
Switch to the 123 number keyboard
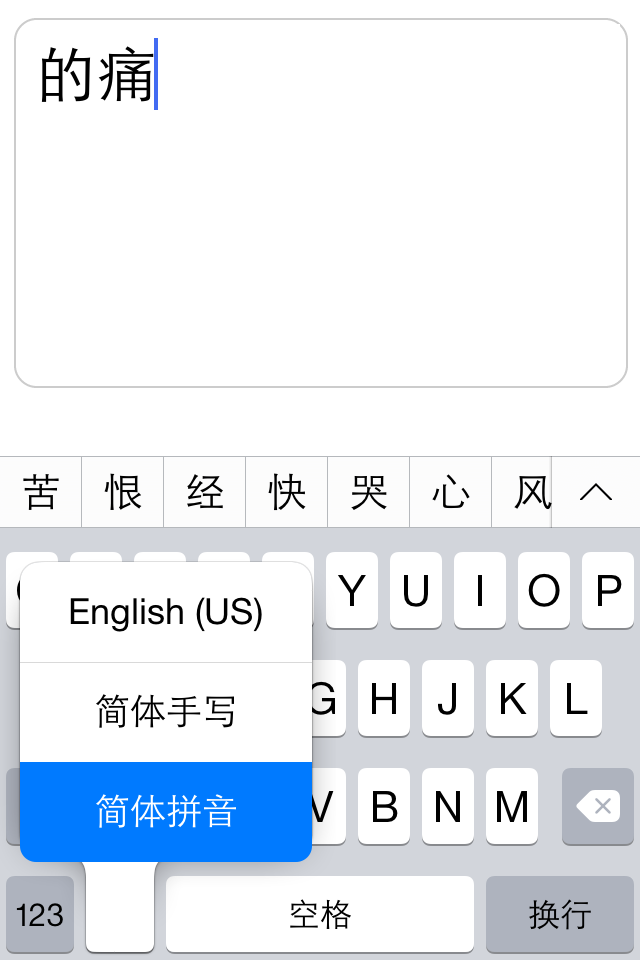[x=40, y=914]
